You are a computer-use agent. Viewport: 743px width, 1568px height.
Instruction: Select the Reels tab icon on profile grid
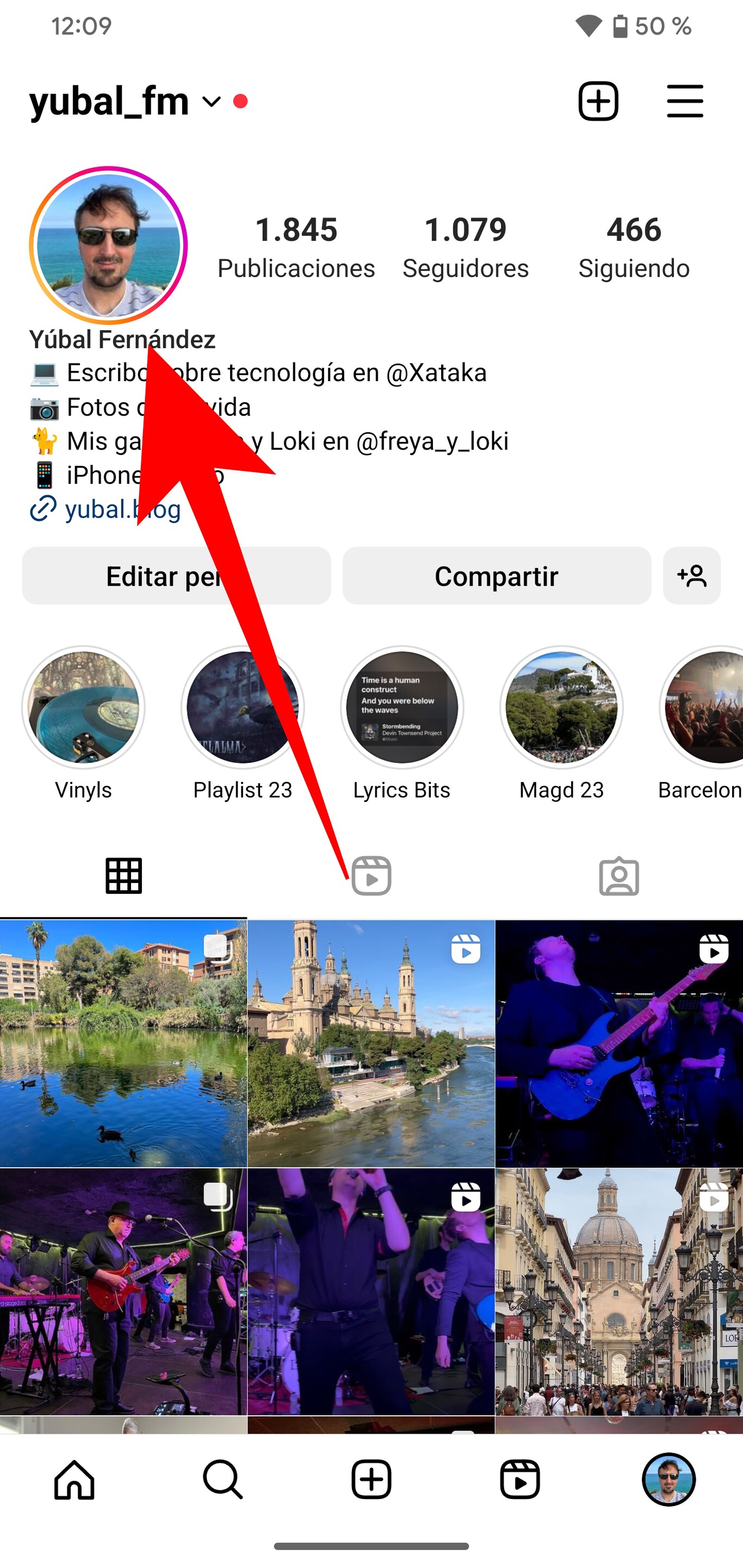(x=371, y=876)
